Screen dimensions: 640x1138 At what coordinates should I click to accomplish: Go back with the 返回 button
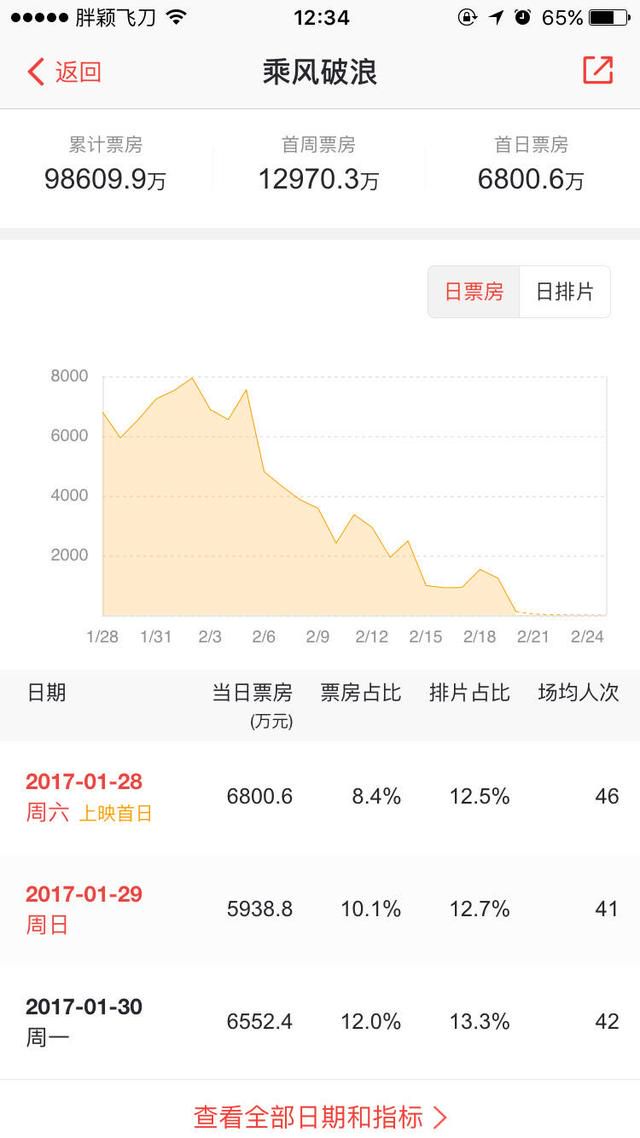click(64, 72)
